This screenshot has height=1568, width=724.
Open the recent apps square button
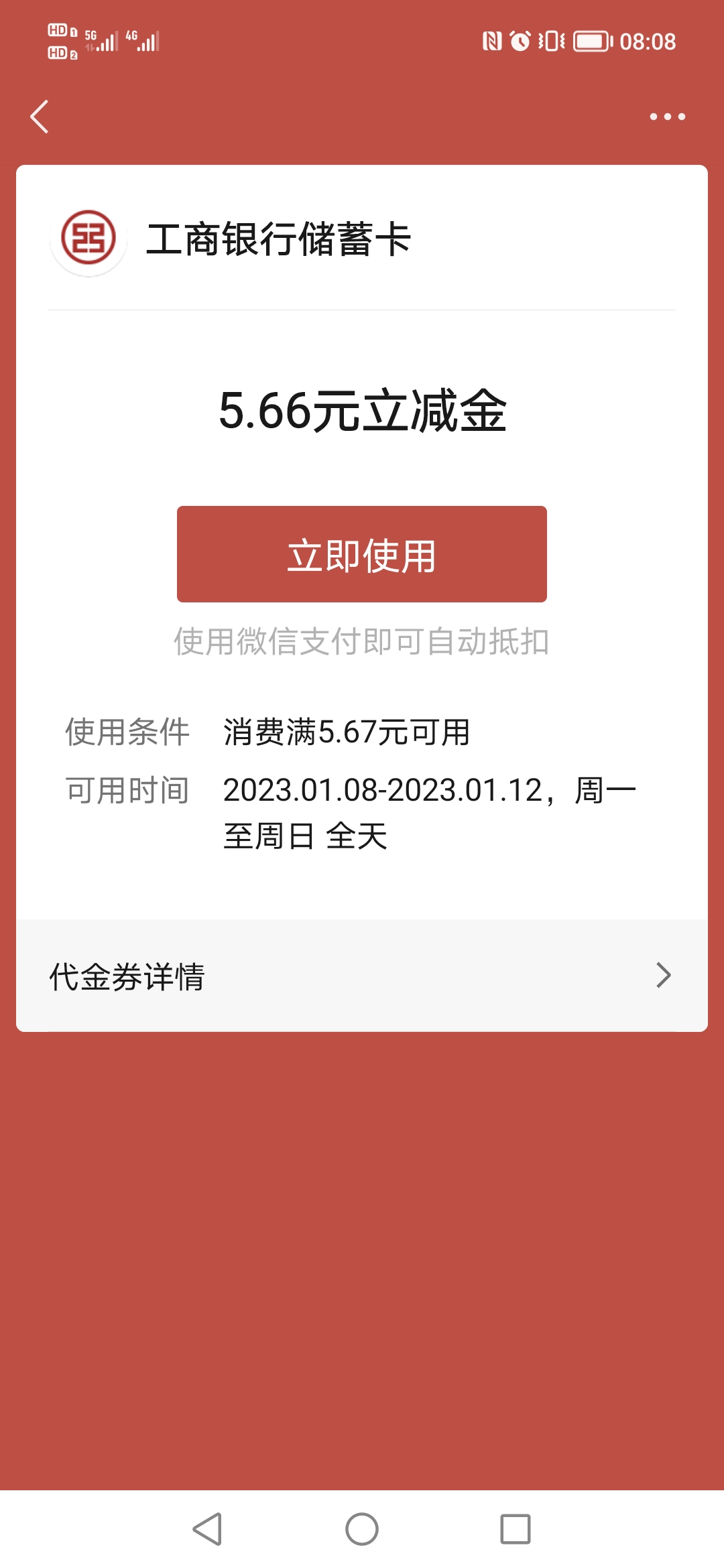click(516, 1529)
